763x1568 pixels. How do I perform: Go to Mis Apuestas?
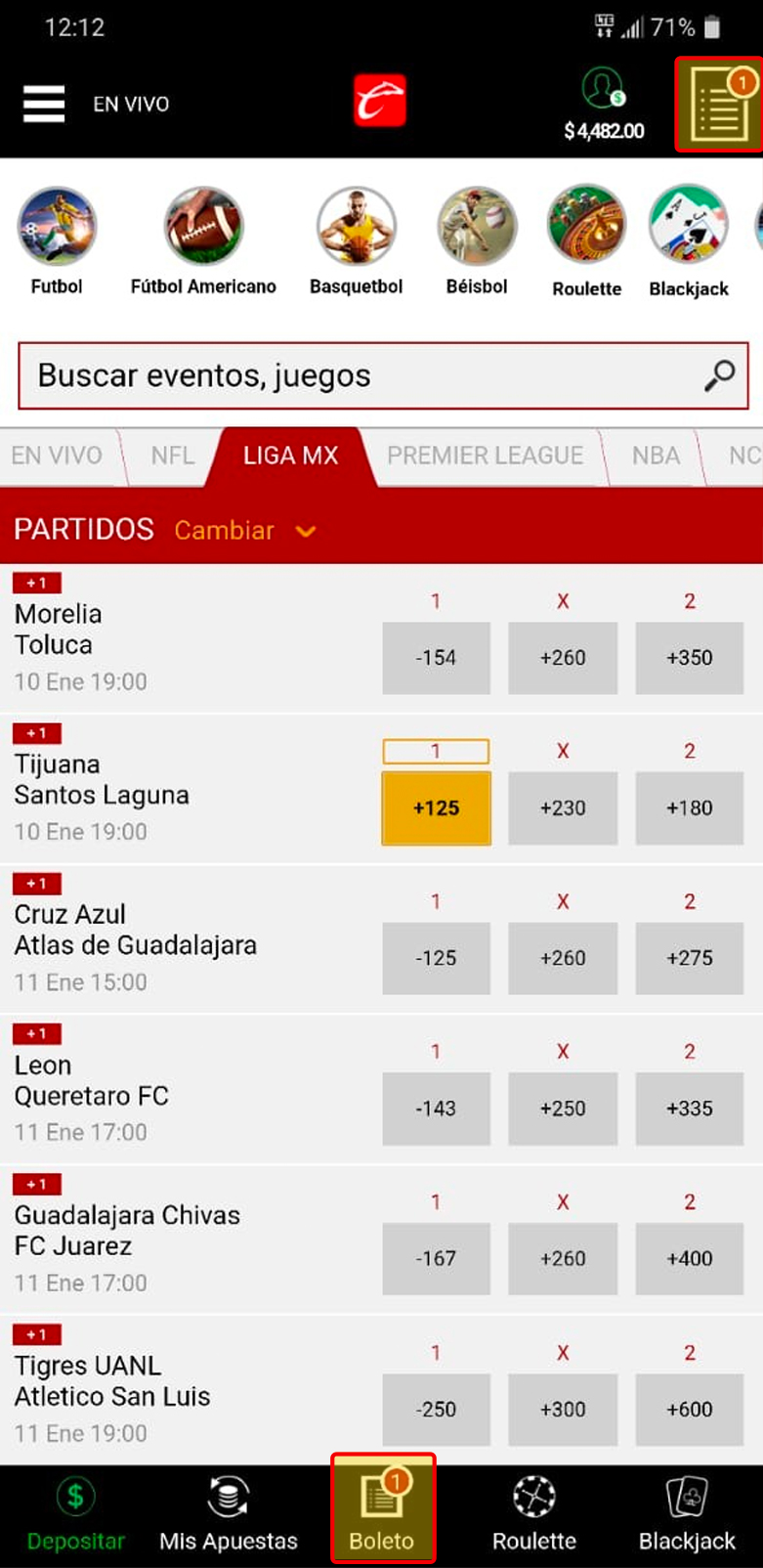pos(229,1513)
